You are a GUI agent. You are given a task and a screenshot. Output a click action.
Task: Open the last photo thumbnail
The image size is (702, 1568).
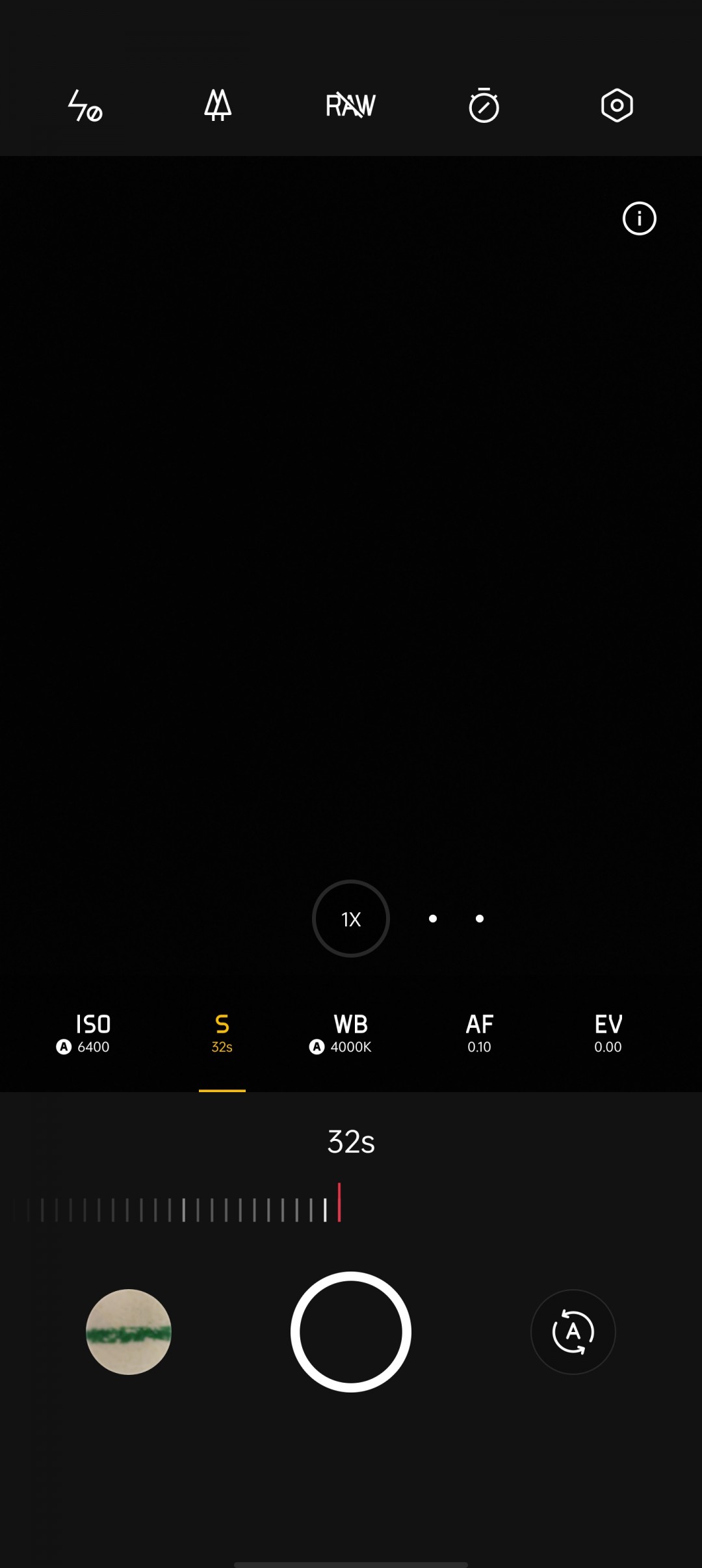[129, 1332]
